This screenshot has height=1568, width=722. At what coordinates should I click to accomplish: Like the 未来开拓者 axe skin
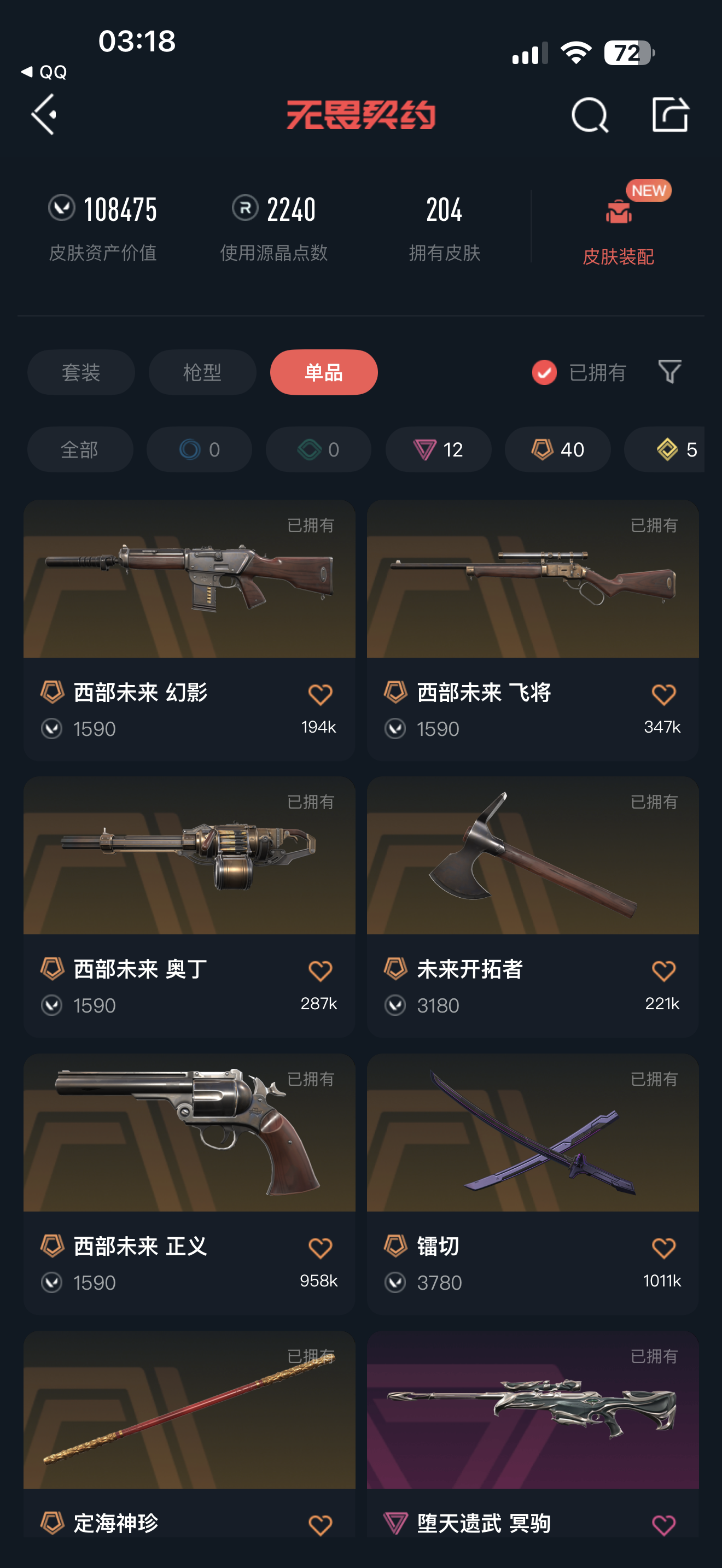point(663,971)
